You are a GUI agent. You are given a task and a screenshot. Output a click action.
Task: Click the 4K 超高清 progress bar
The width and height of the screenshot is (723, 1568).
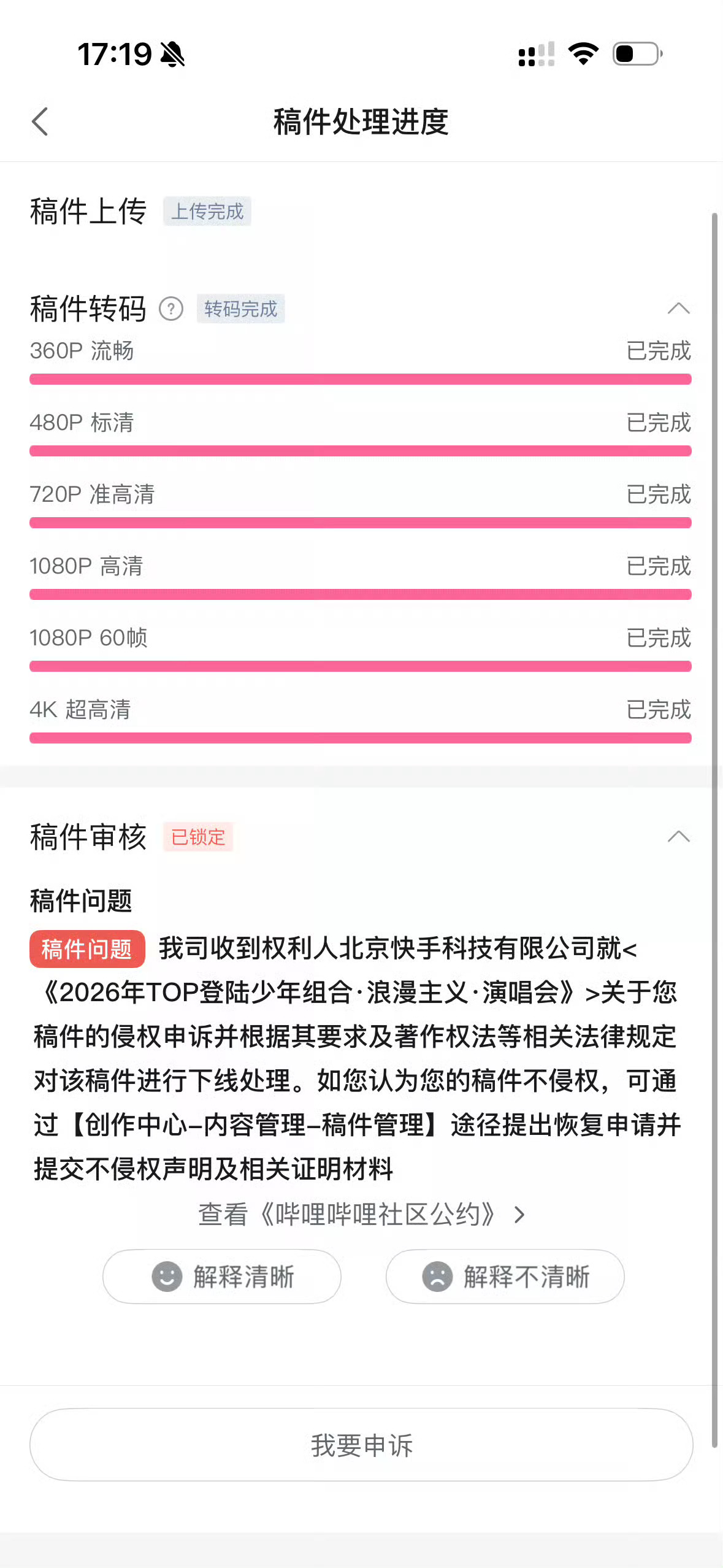tap(361, 737)
